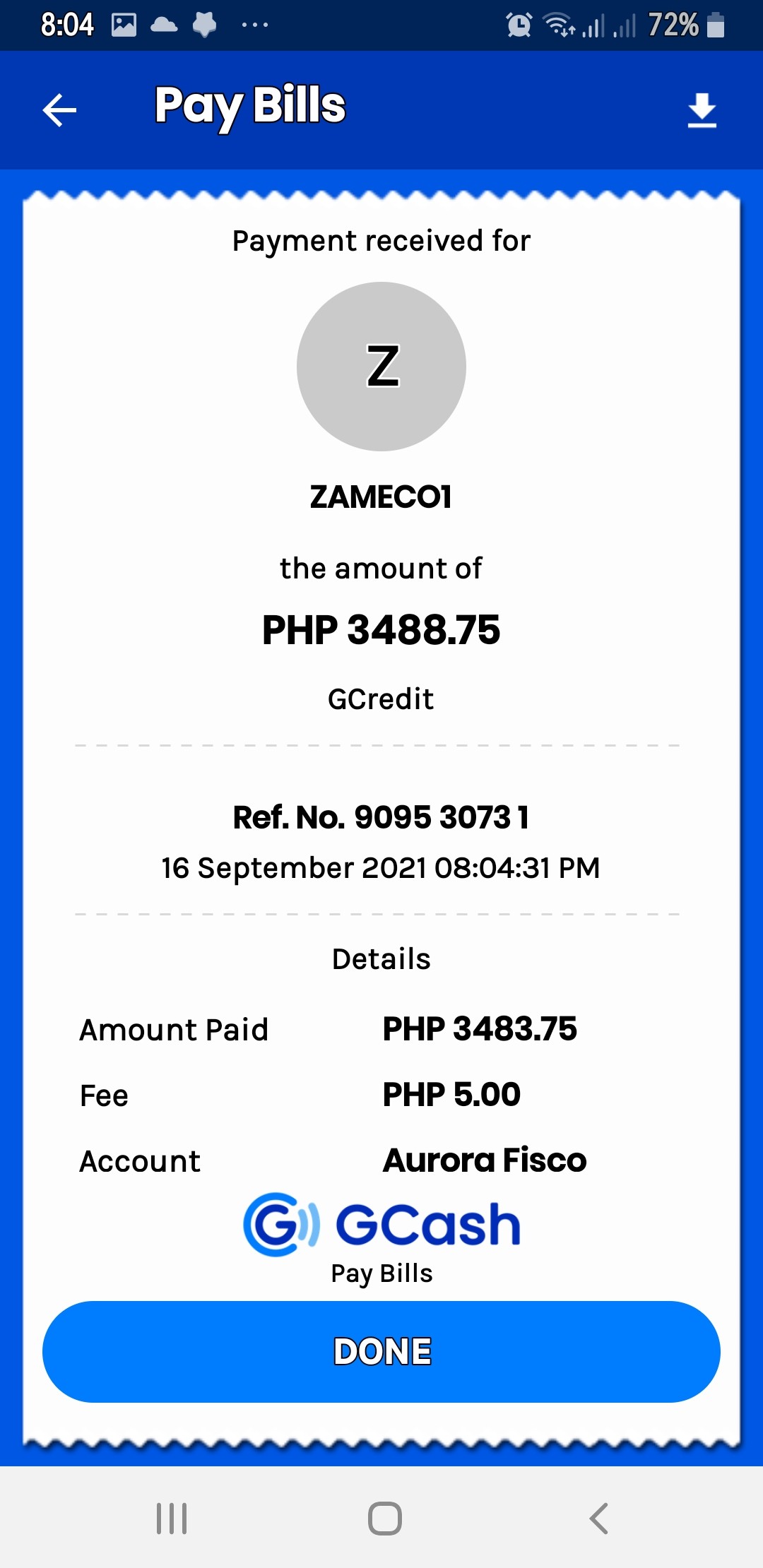Go back using the header arrow
The width and height of the screenshot is (763, 1568).
click(x=59, y=110)
